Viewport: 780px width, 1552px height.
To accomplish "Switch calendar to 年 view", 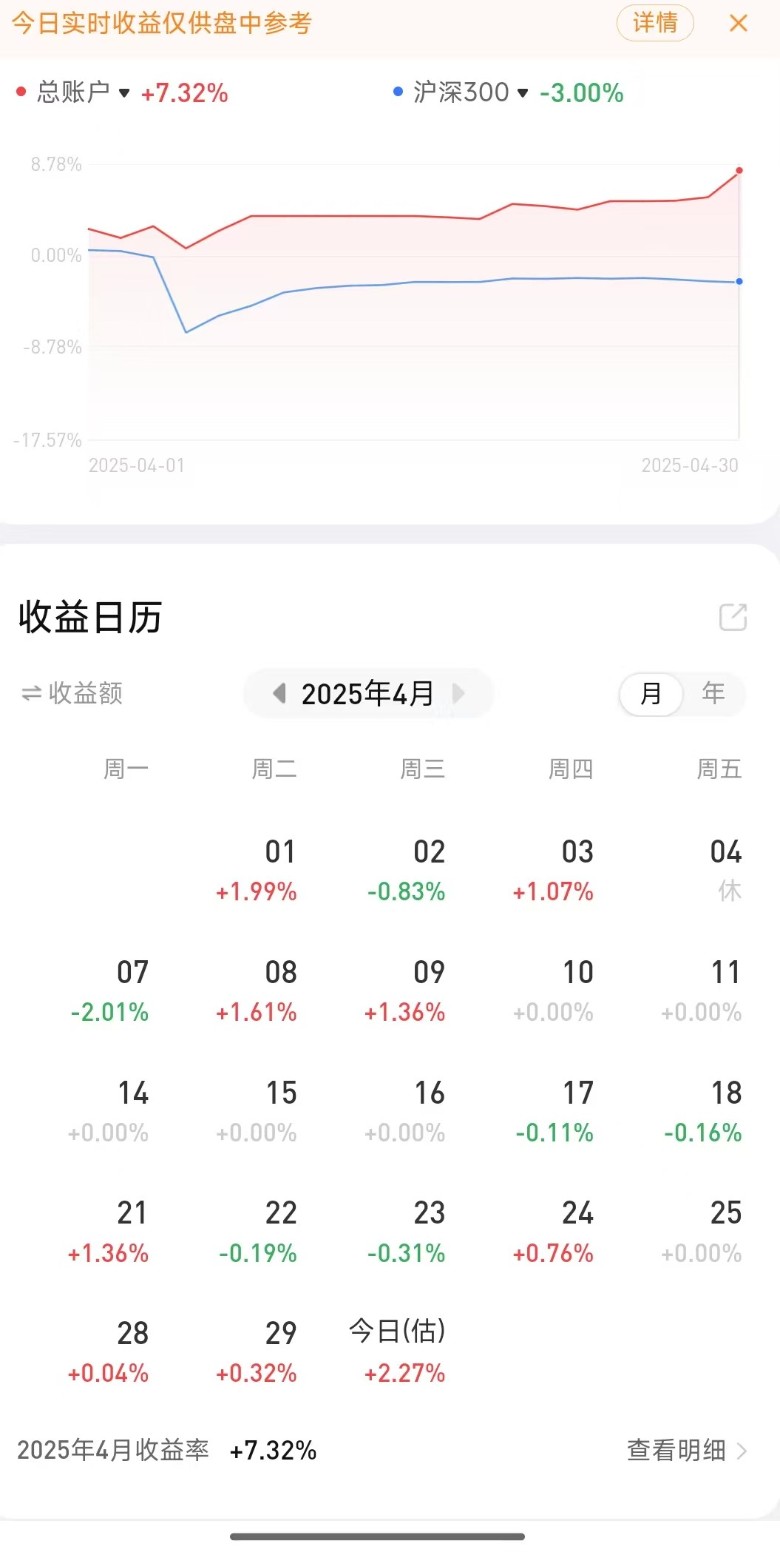I will pos(713,693).
